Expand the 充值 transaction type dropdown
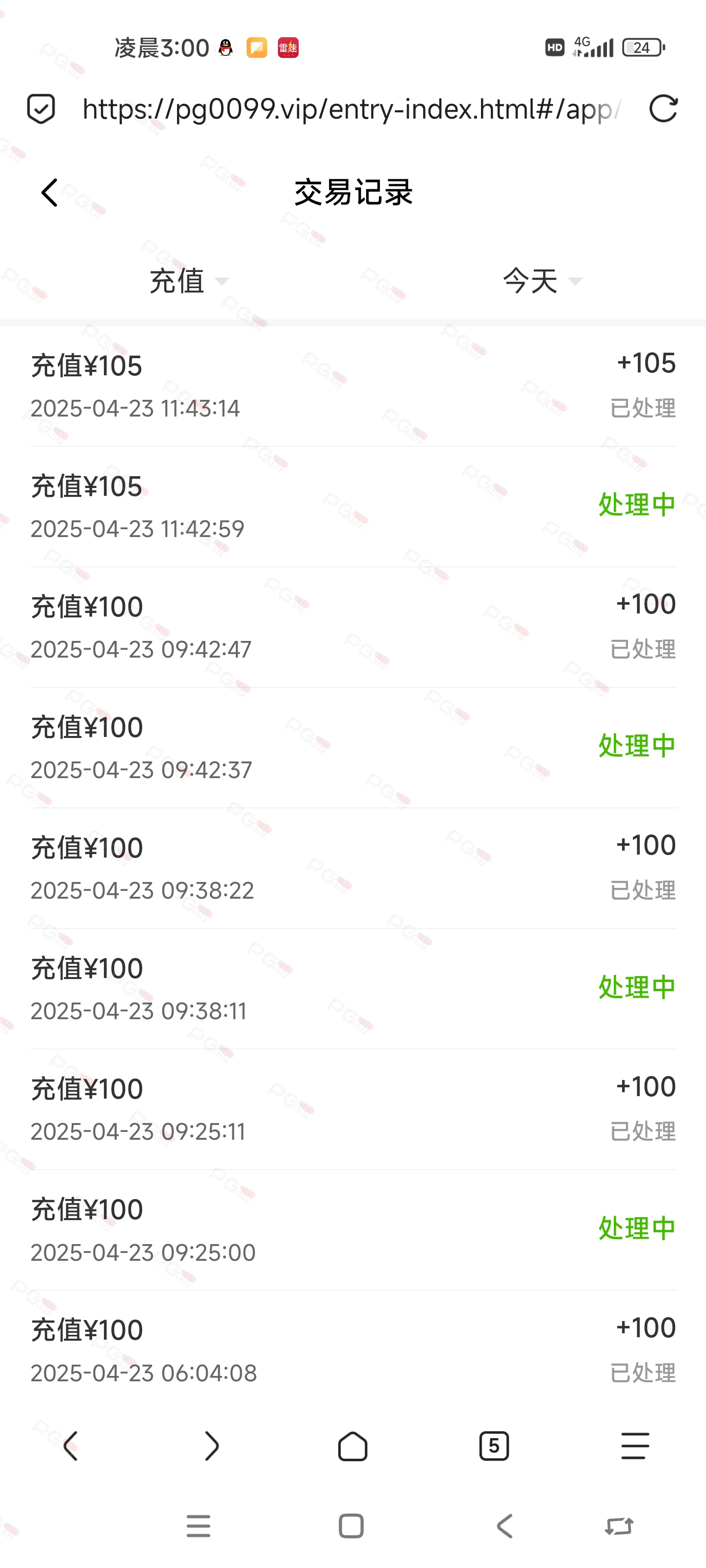The width and height of the screenshot is (706, 1568). coord(189,281)
